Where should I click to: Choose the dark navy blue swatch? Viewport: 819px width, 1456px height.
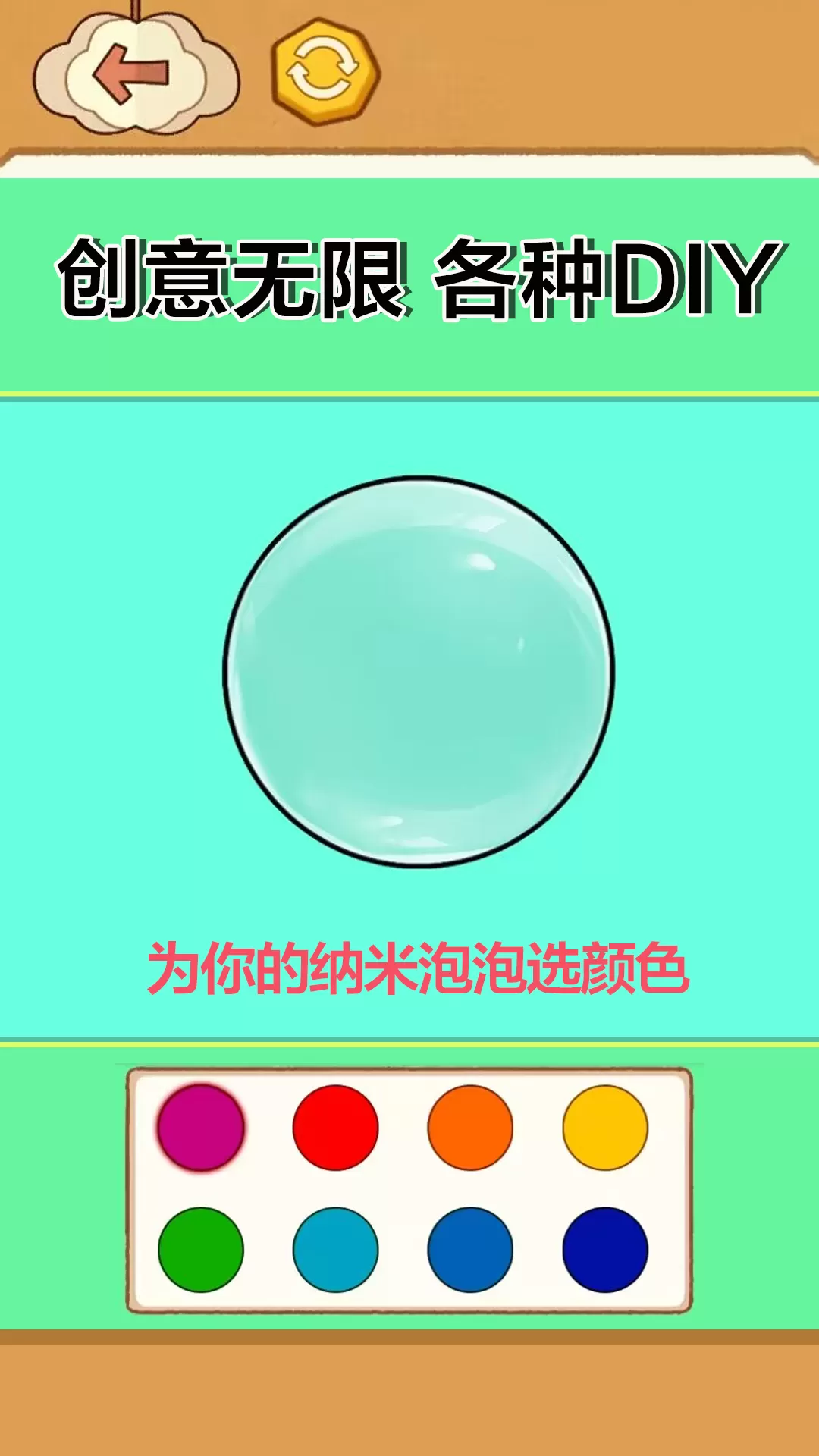(x=605, y=1250)
